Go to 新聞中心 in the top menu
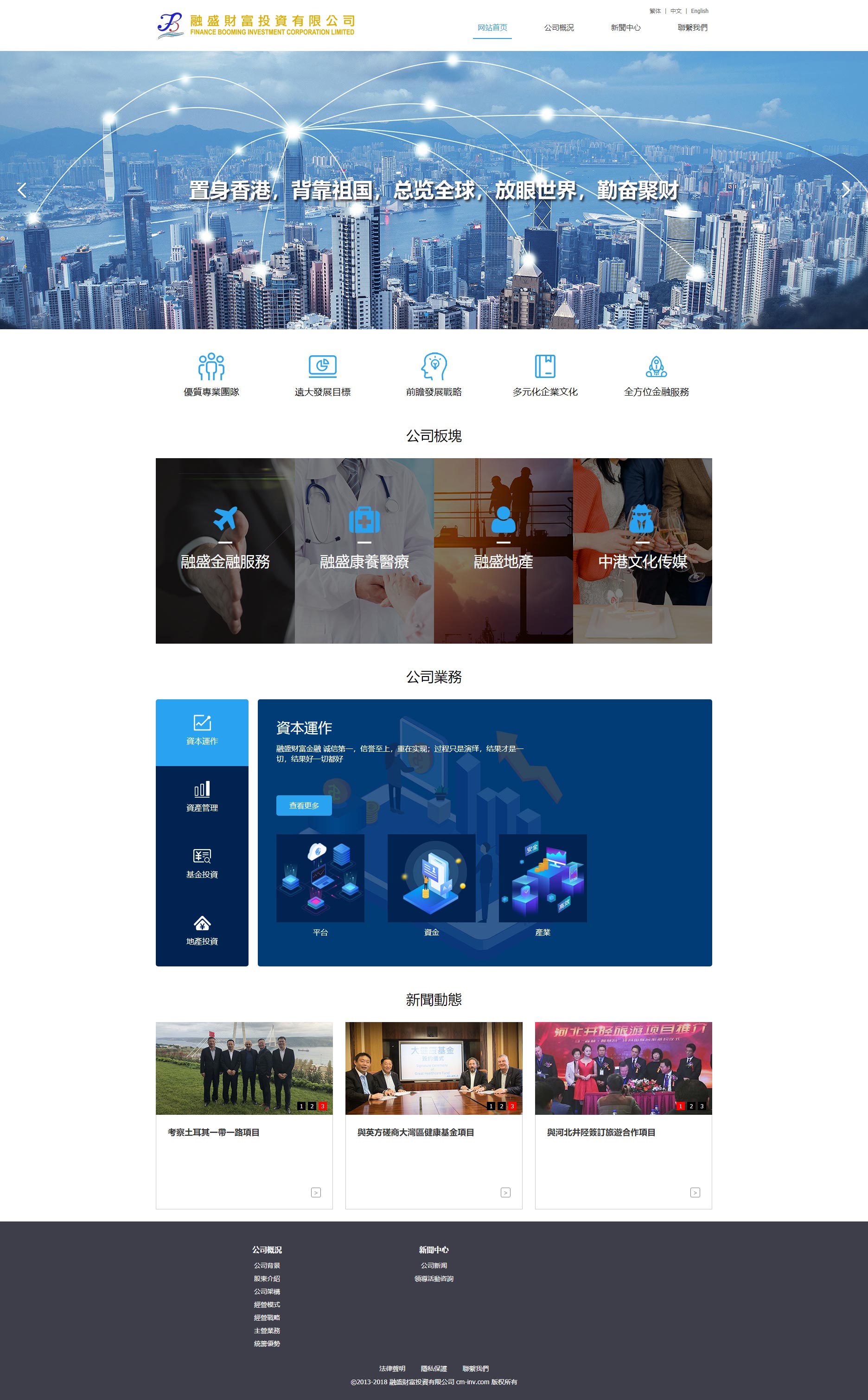 pyautogui.click(x=625, y=27)
